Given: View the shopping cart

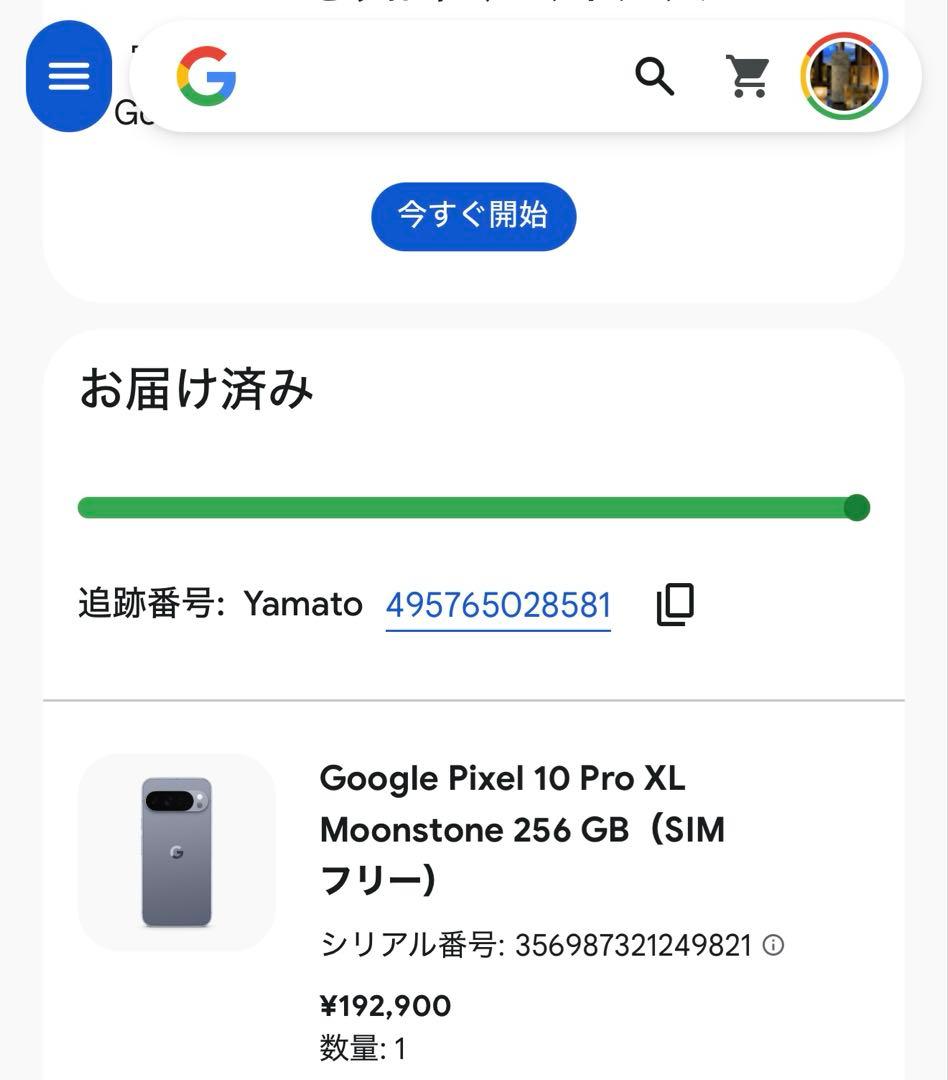Looking at the screenshot, I should pos(746,76).
